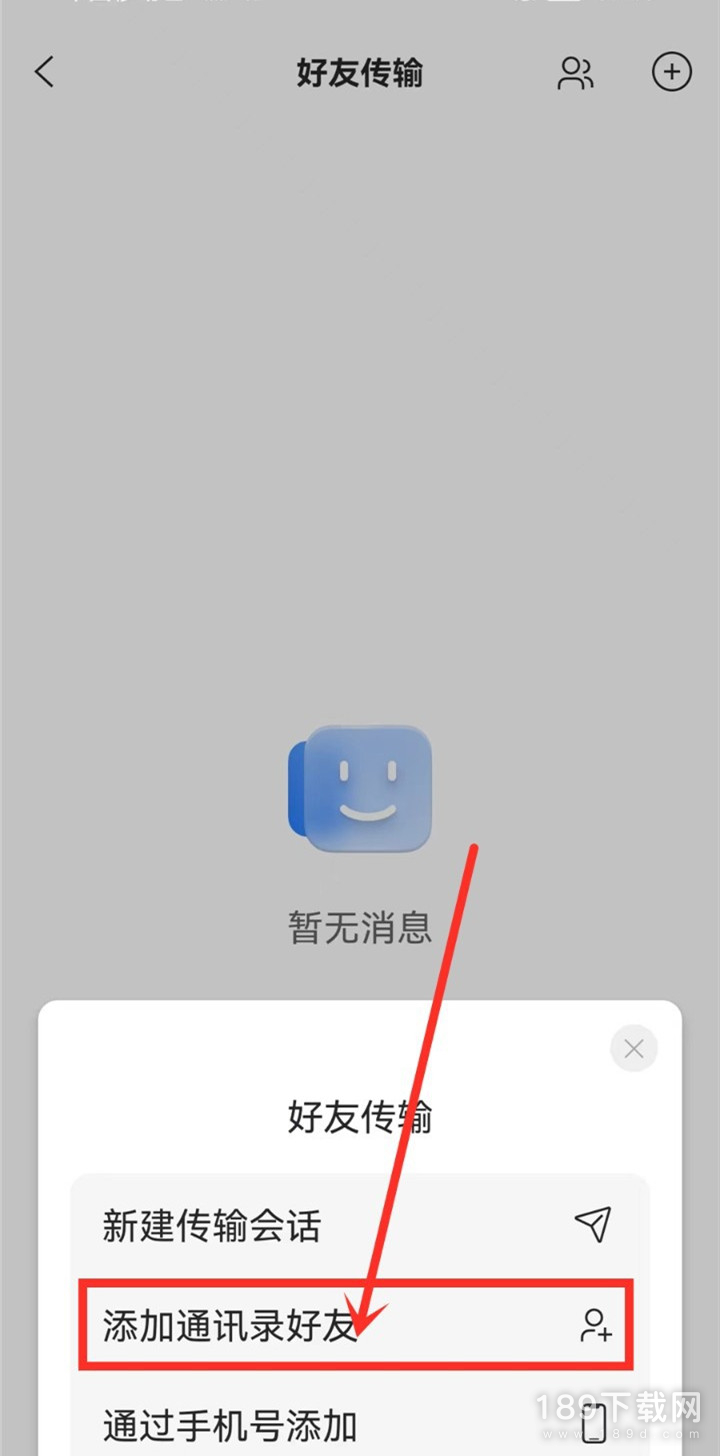Go back using the top-left arrow
The width and height of the screenshot is (720, 1456).
click(45, 73)
